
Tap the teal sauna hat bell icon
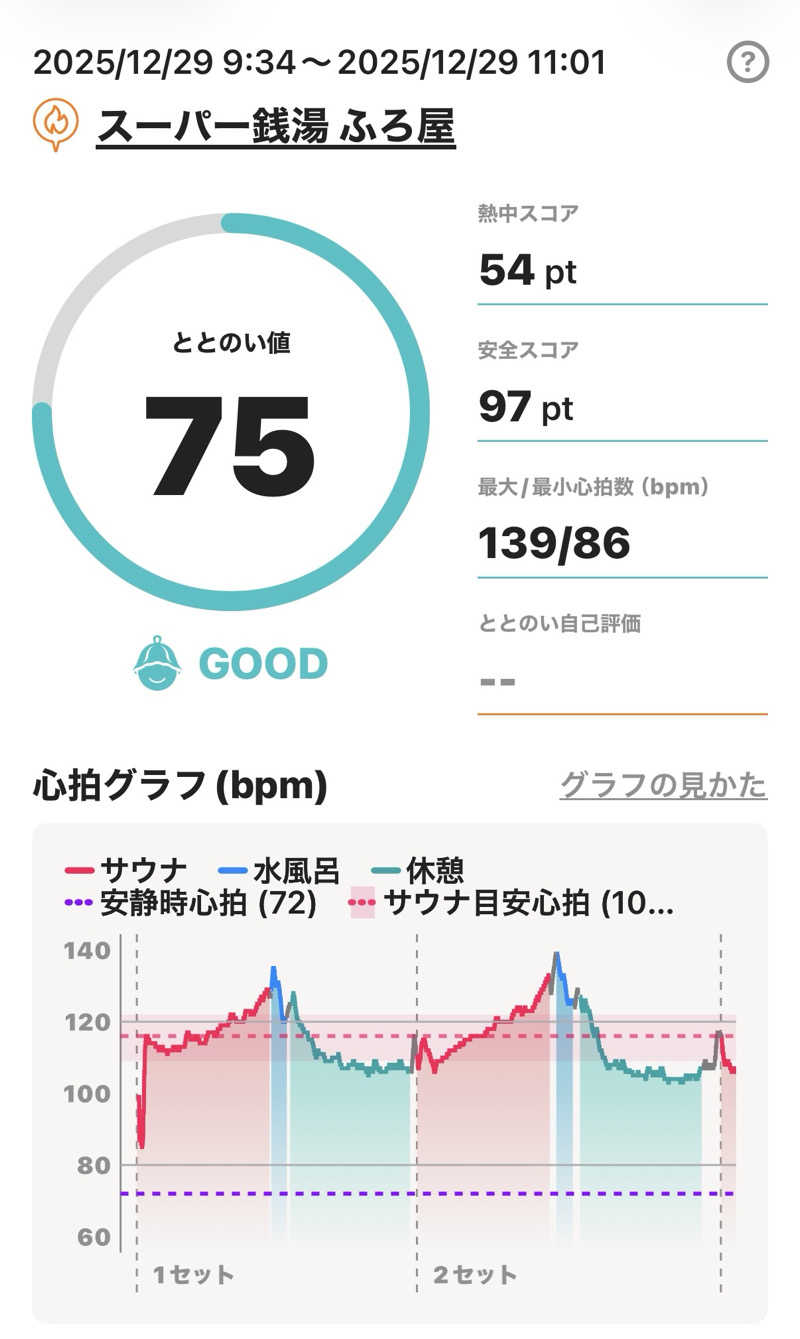point(160,661)
